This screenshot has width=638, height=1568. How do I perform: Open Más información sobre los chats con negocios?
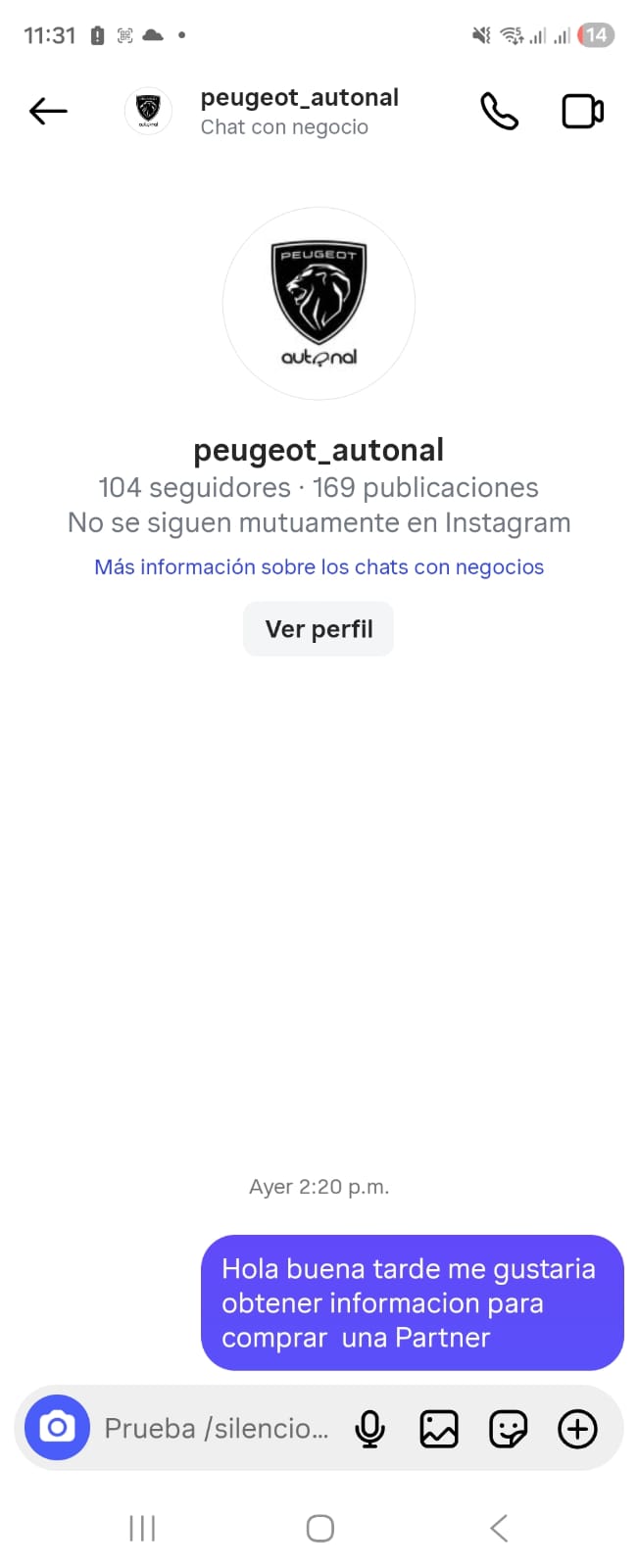tap(319, 567)
